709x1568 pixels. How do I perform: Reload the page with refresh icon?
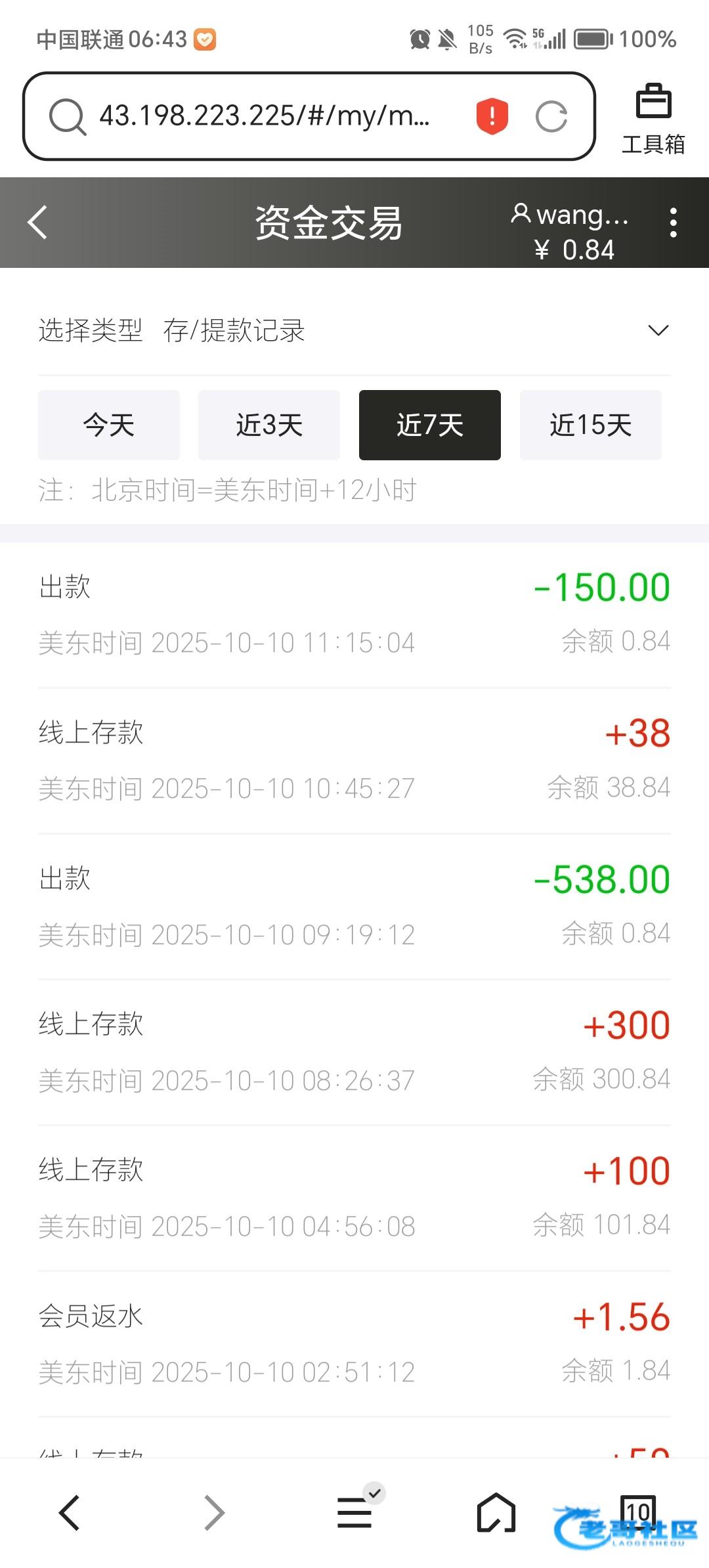click(551, 117)
